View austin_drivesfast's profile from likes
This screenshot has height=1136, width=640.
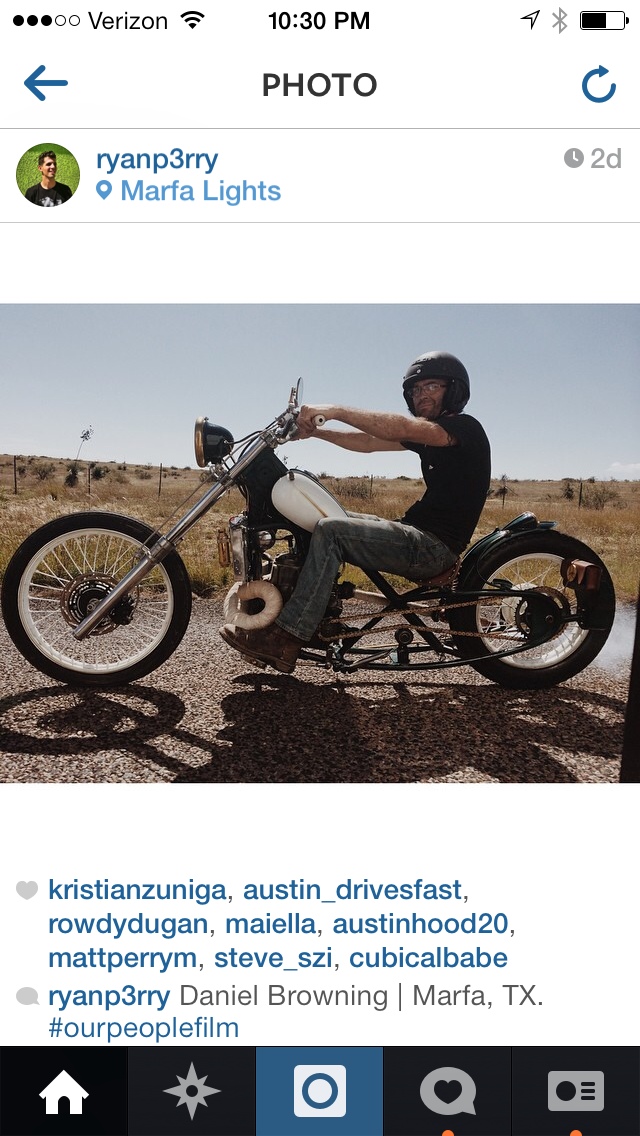click(352, 890)
